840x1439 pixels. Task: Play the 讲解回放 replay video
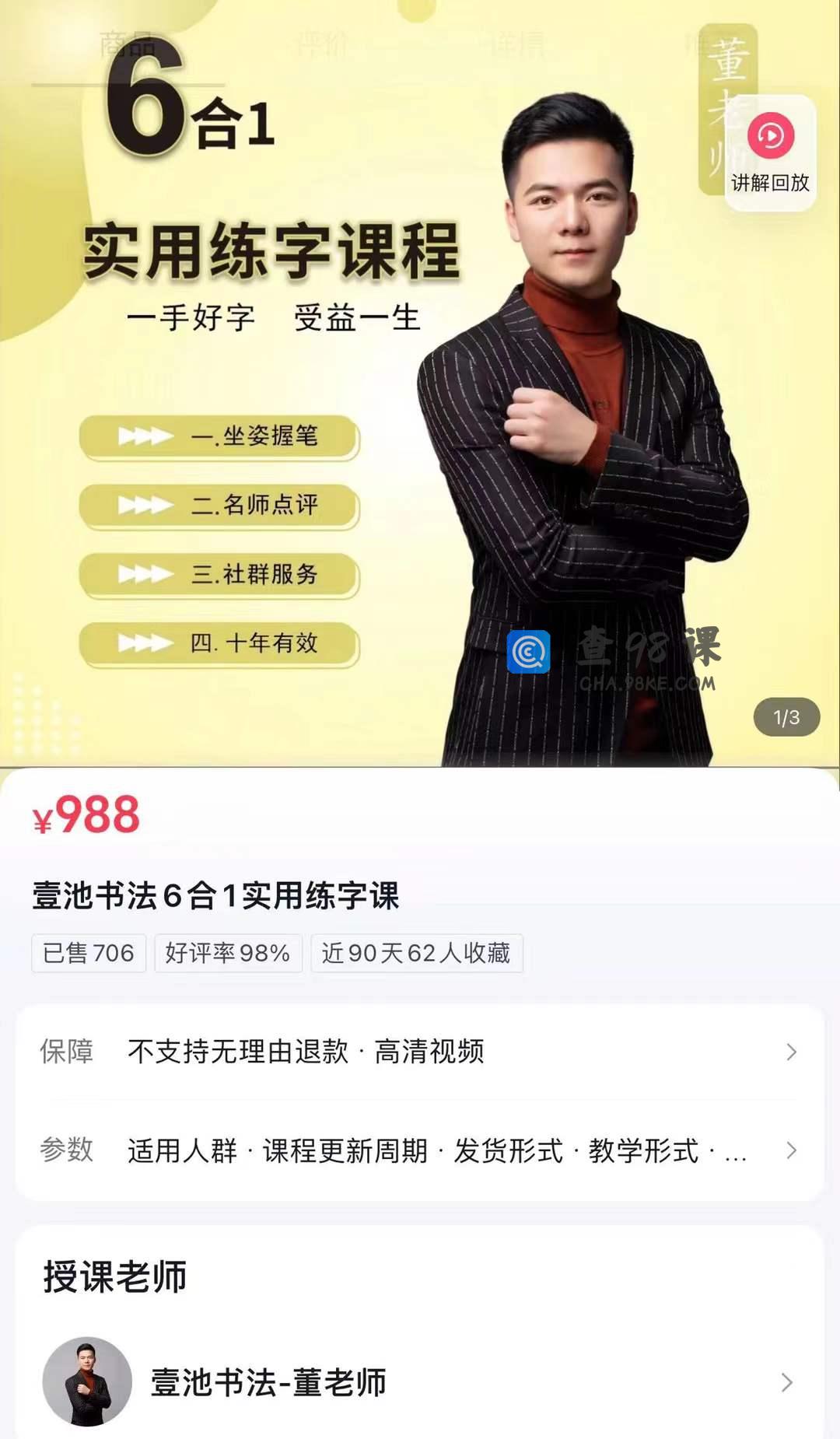pos(770,152)
